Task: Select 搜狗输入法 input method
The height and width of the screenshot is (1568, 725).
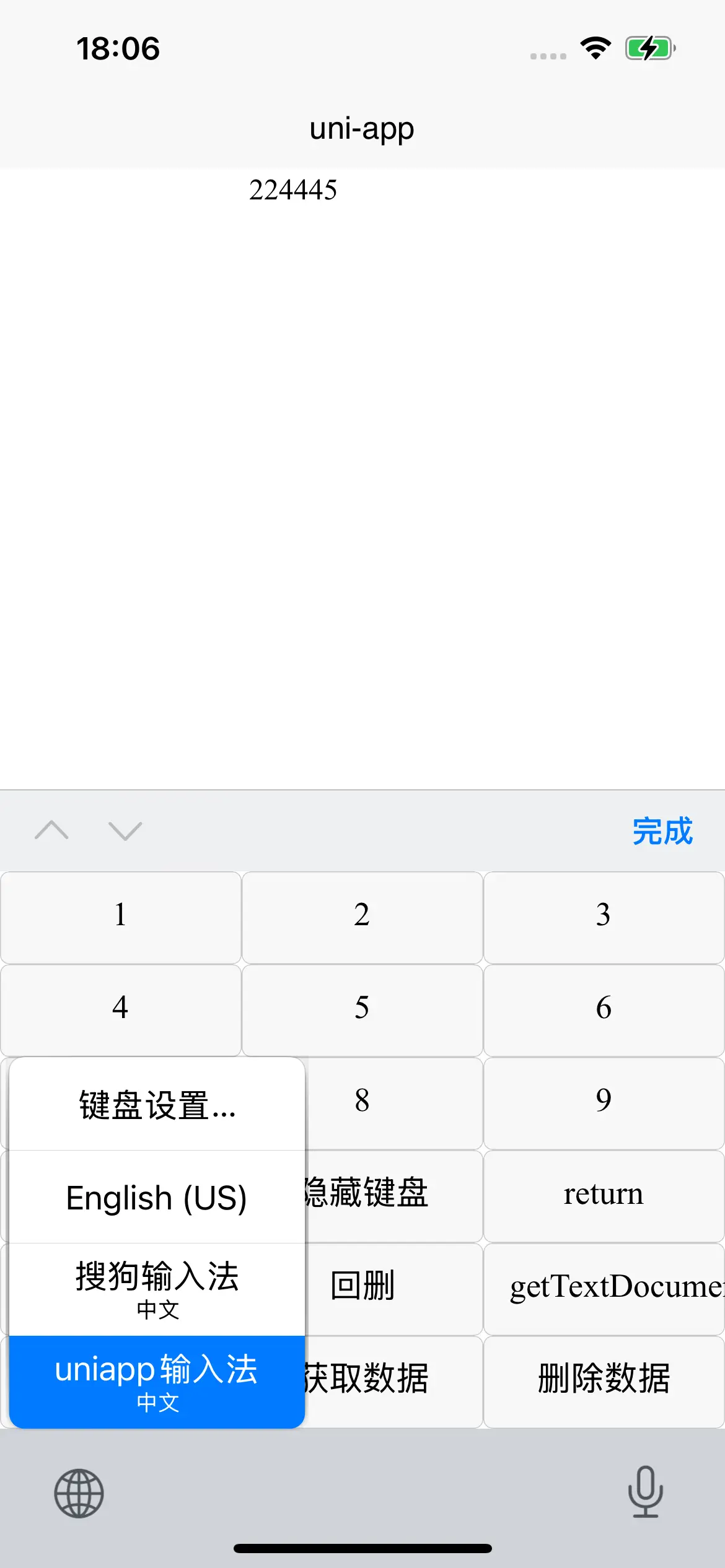Action: click(x=157, y=1289)
